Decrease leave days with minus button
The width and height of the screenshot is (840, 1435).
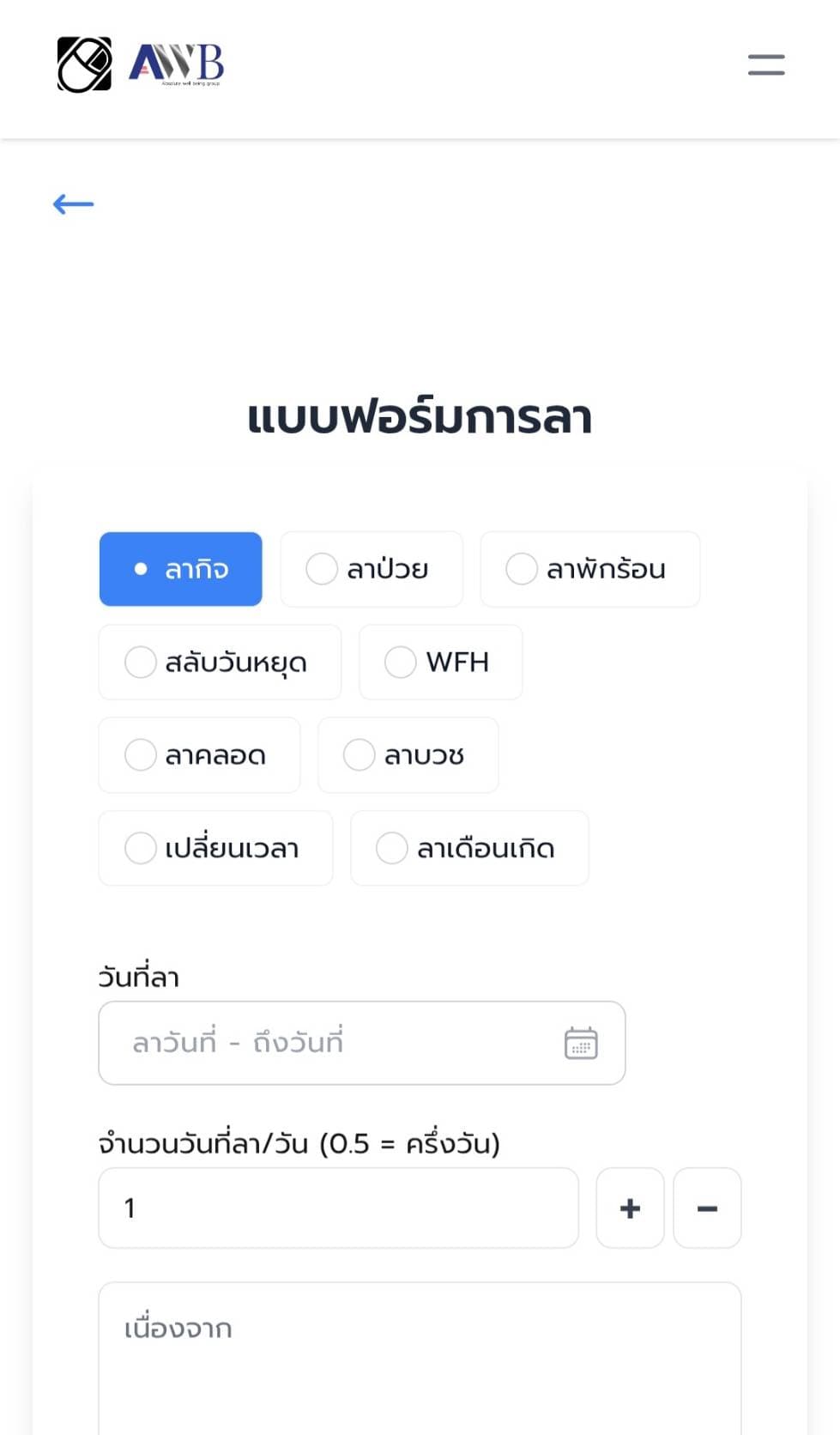pyautogui.click(x=707, y=1208)
